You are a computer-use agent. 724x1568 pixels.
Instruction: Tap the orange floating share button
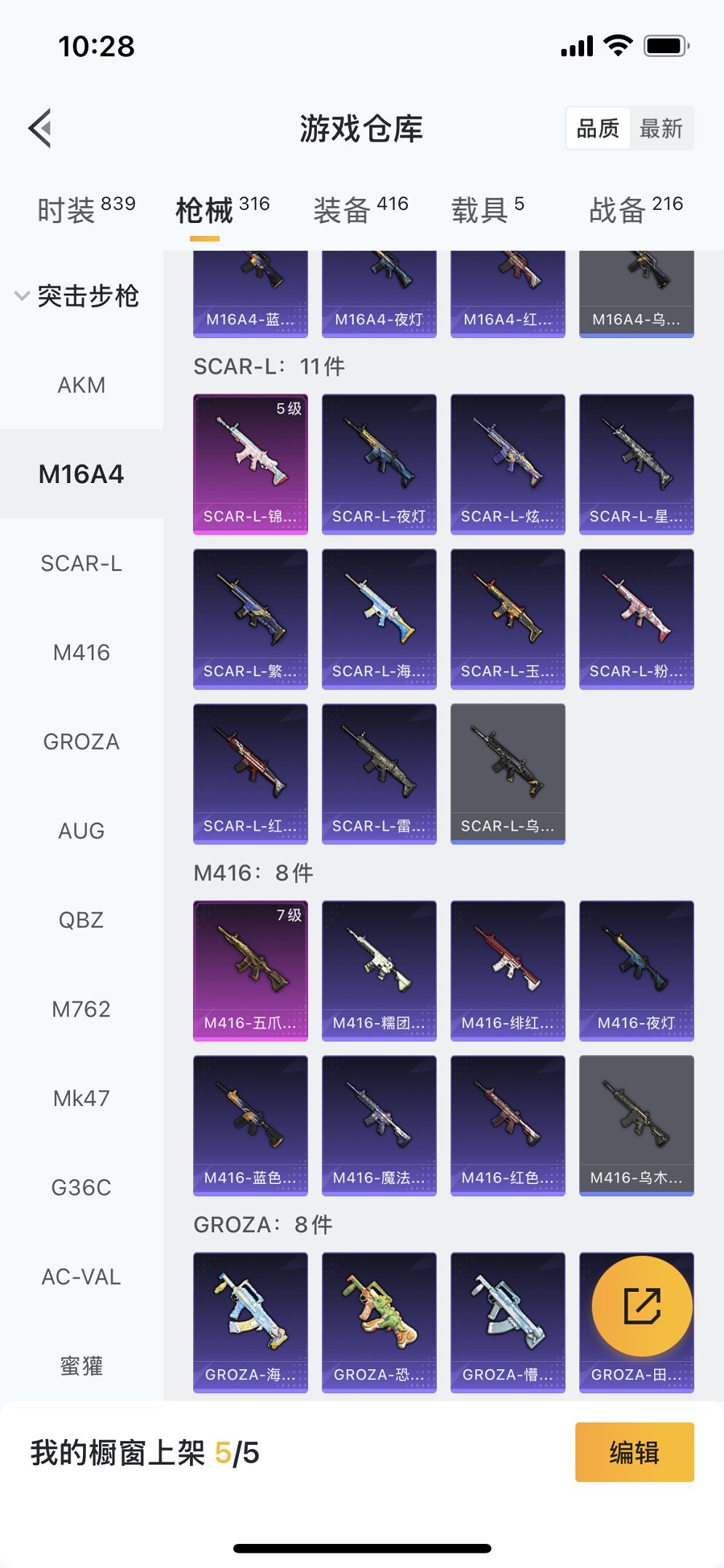[x=642, y=1306]
